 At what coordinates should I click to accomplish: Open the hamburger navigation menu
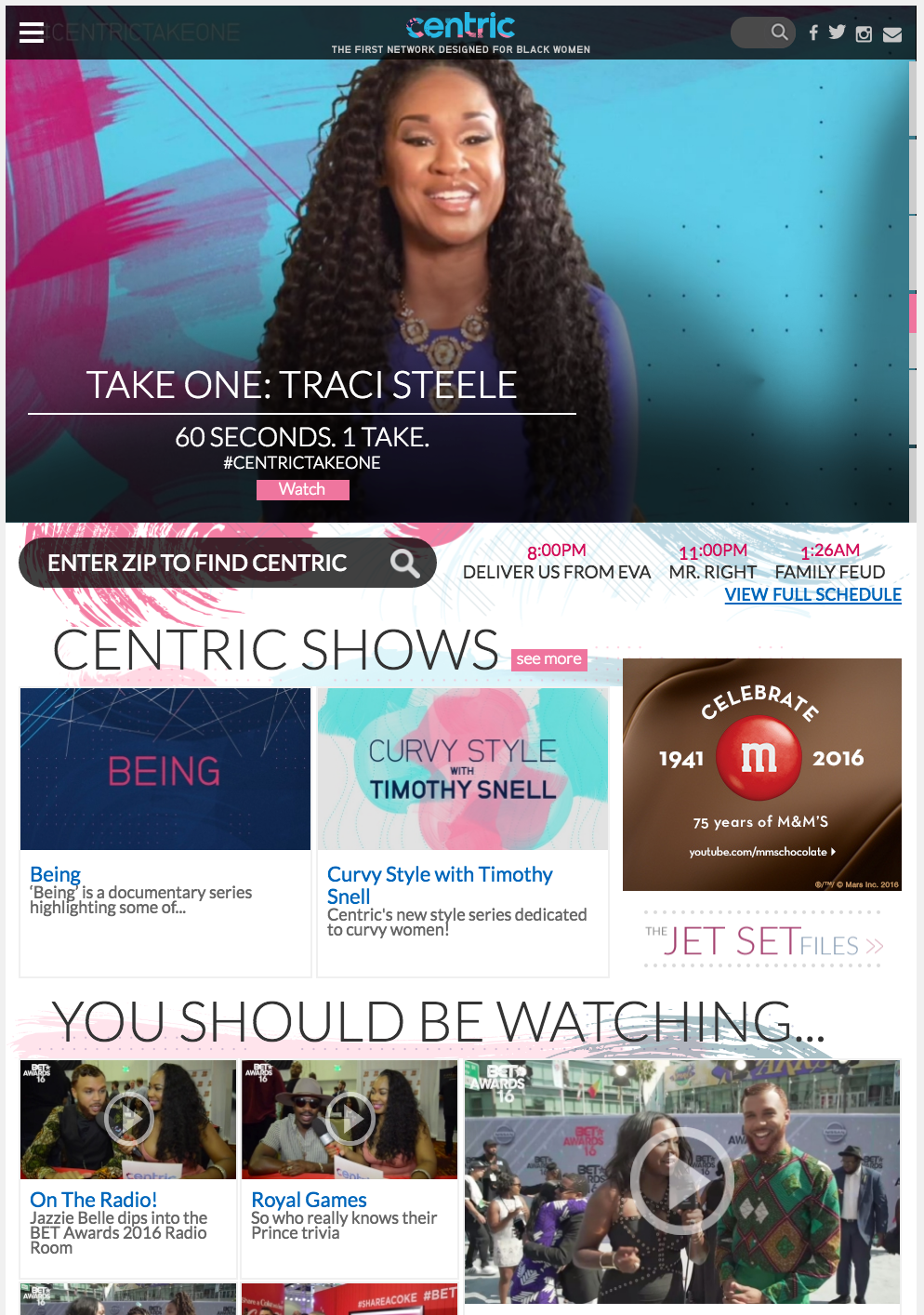(x=32, y=33)
